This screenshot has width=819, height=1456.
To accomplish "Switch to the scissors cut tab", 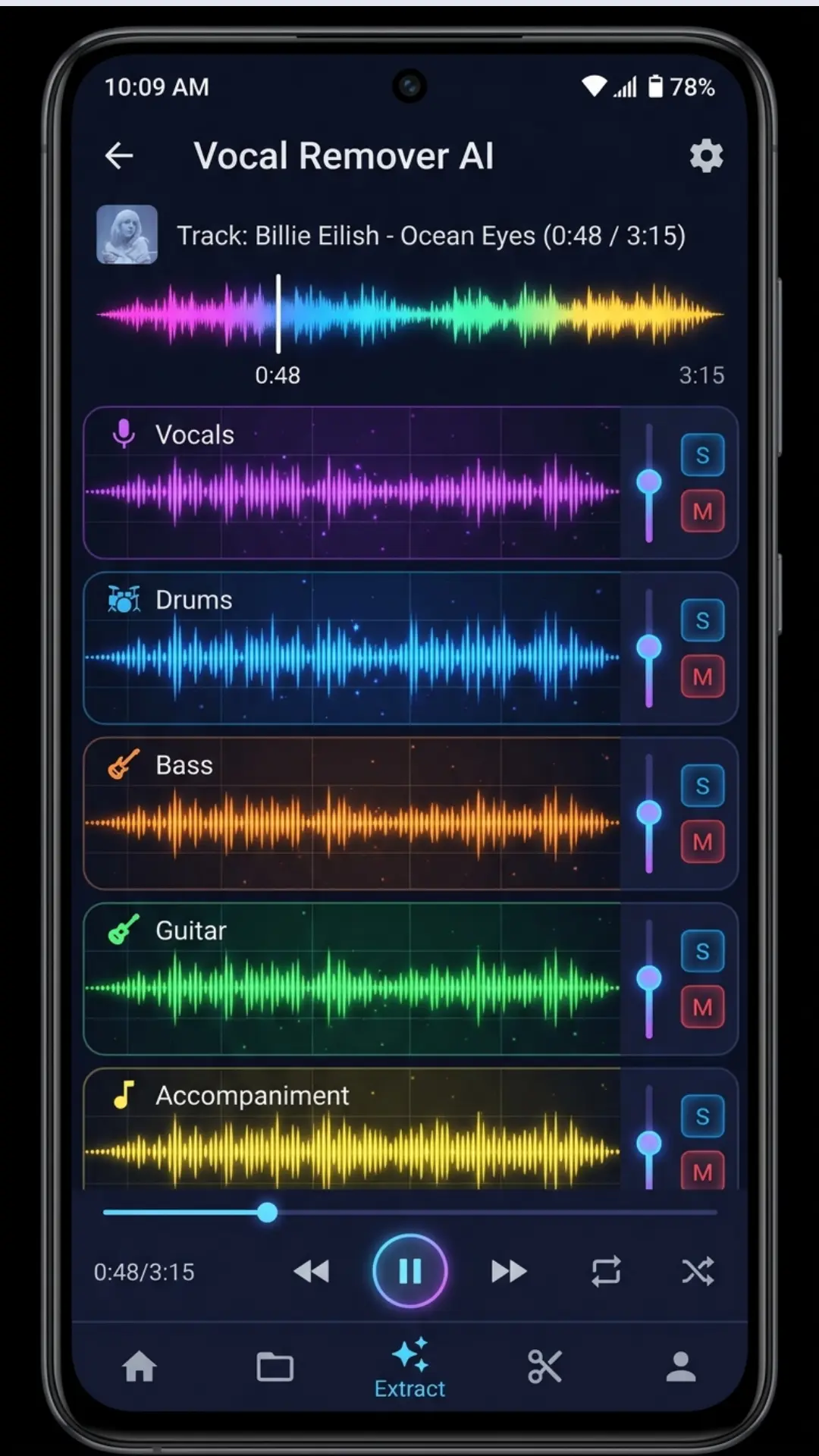I will [544, 1367].
